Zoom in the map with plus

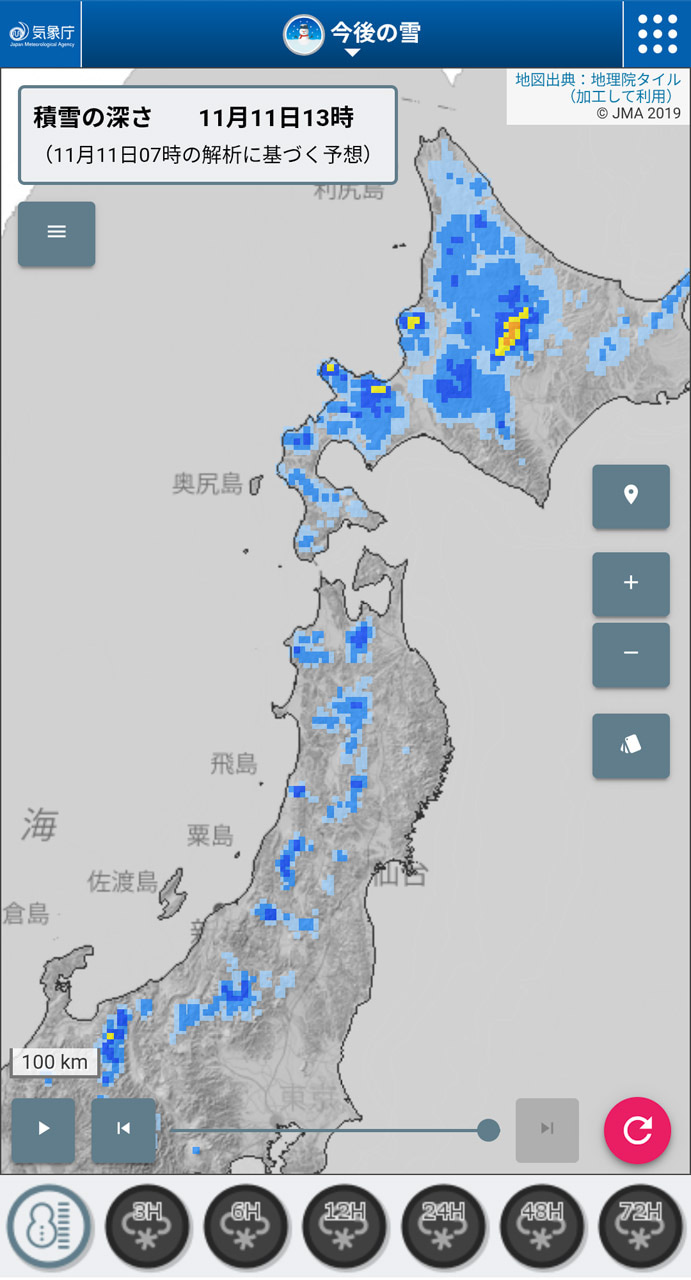point(631,583)
